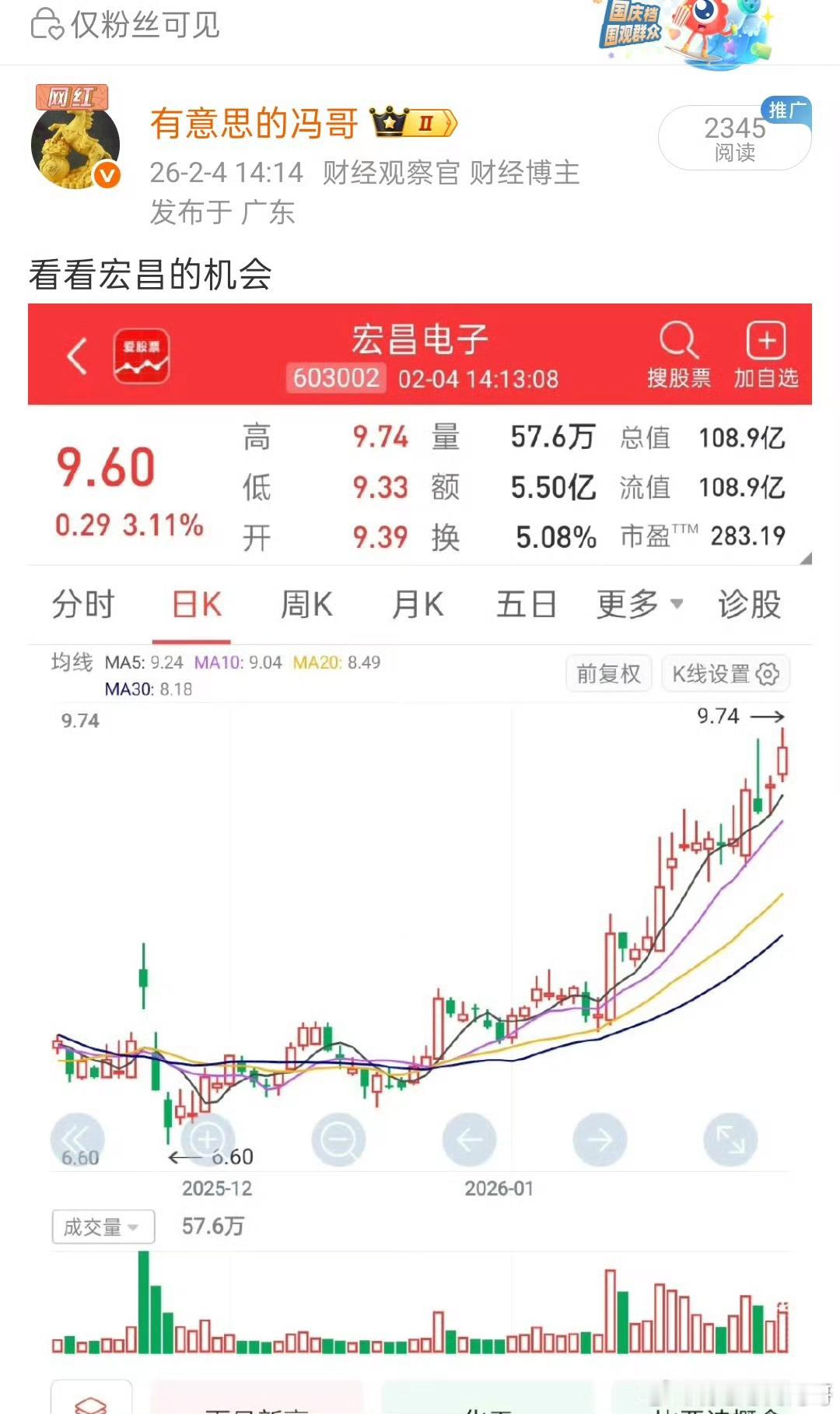Pan the chart right with the arrow icon
The image size is (840, 1414).
coord(600,1139)
